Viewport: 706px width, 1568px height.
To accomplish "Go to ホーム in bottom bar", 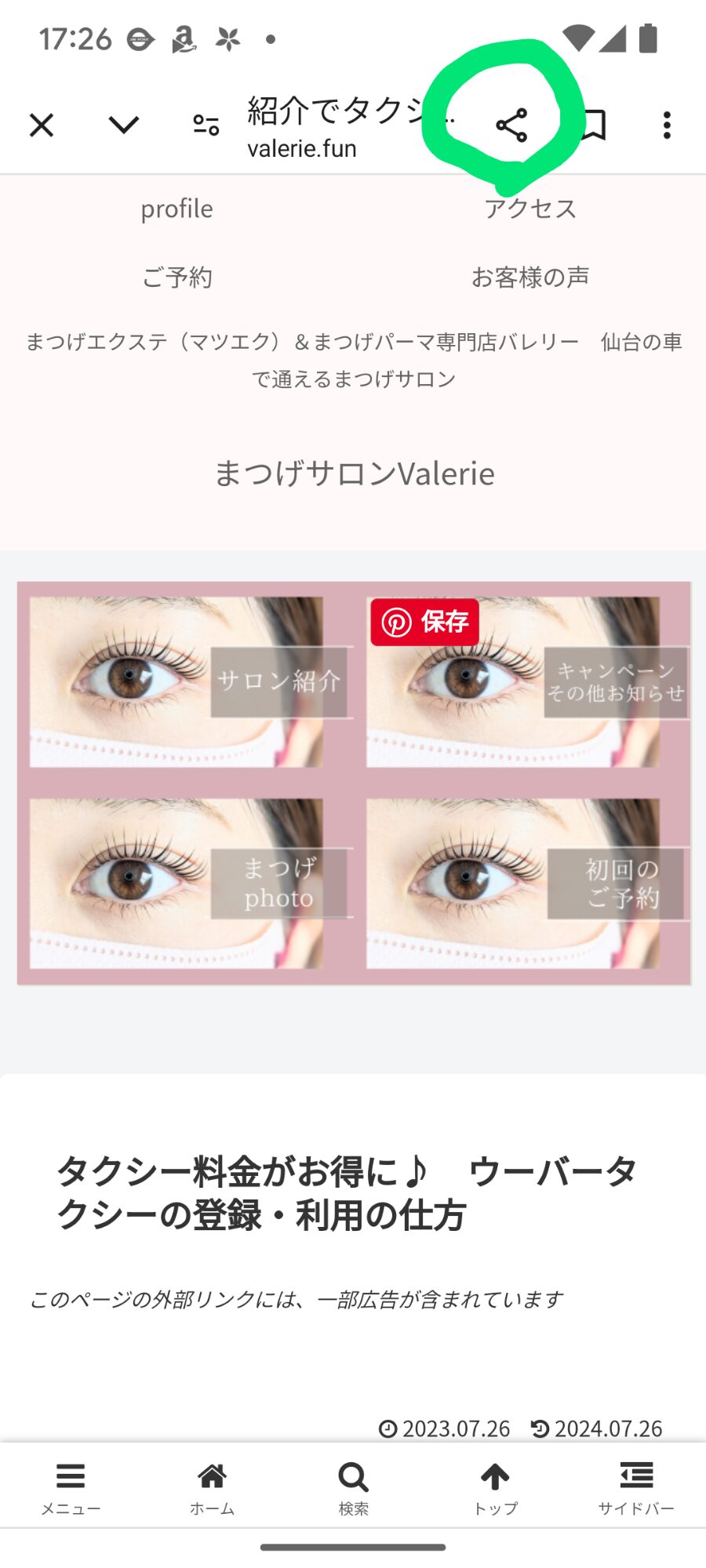I will 212,1487.
